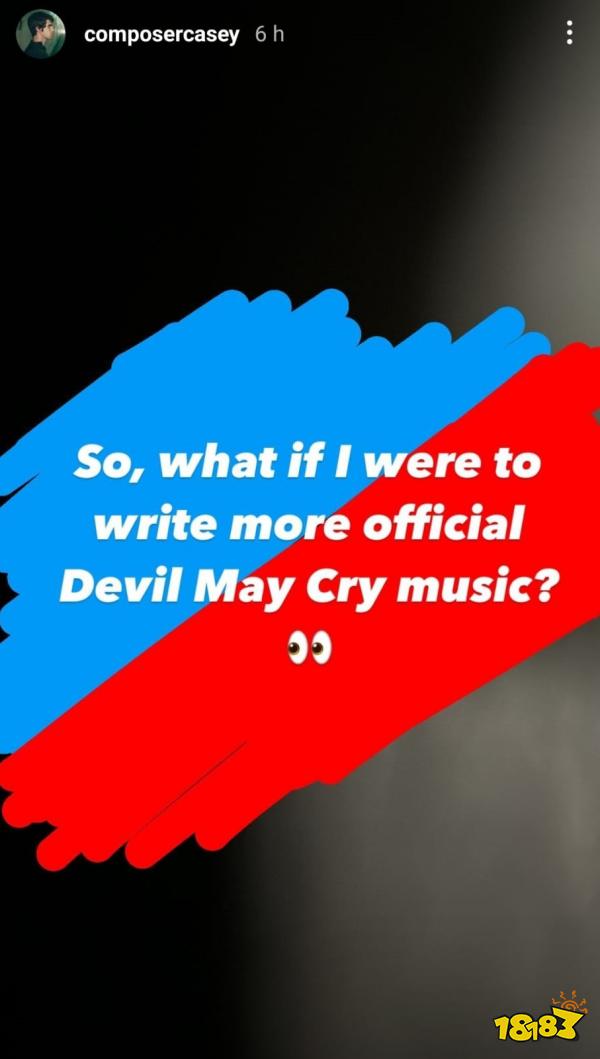Open composercasey's profile picture
Viewport: 600px width, 1059px height.
pyautogui.click(x=41, y=34)
